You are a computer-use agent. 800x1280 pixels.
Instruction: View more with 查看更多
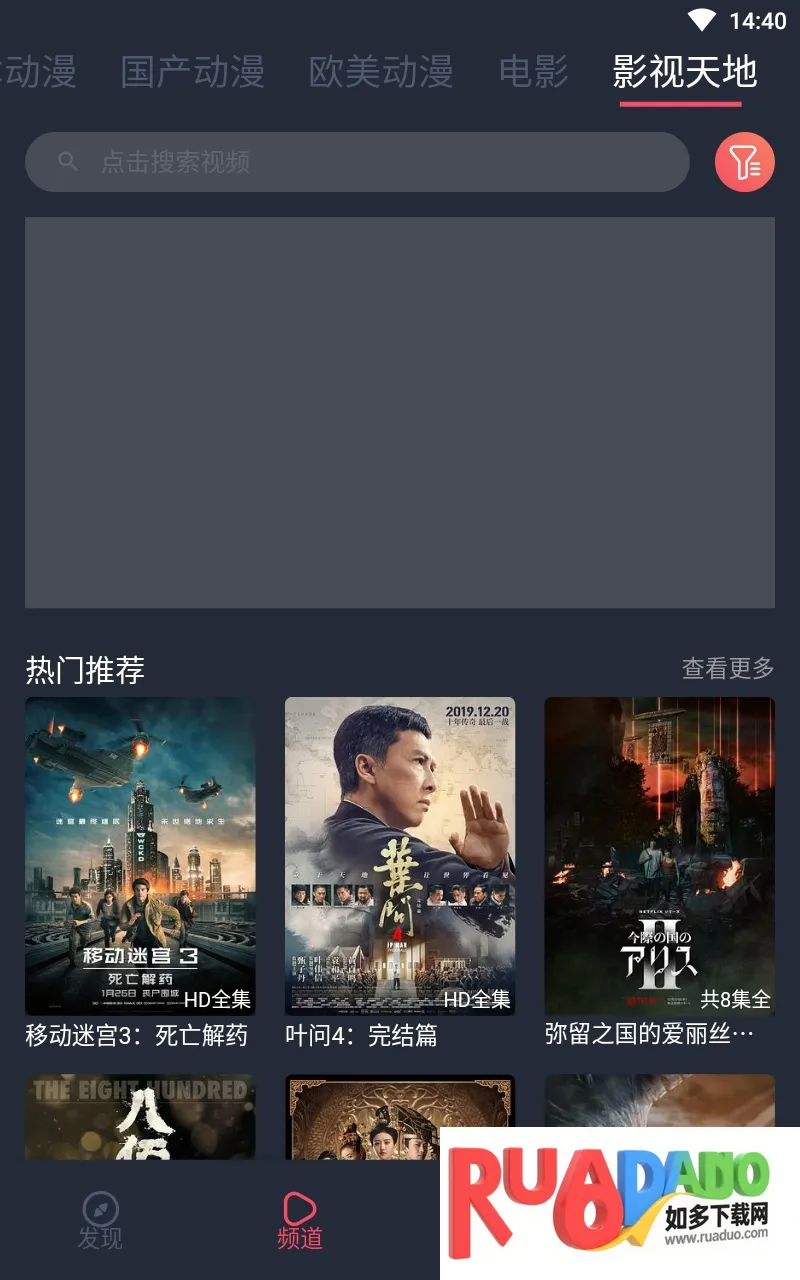click(x=727, y=668)
